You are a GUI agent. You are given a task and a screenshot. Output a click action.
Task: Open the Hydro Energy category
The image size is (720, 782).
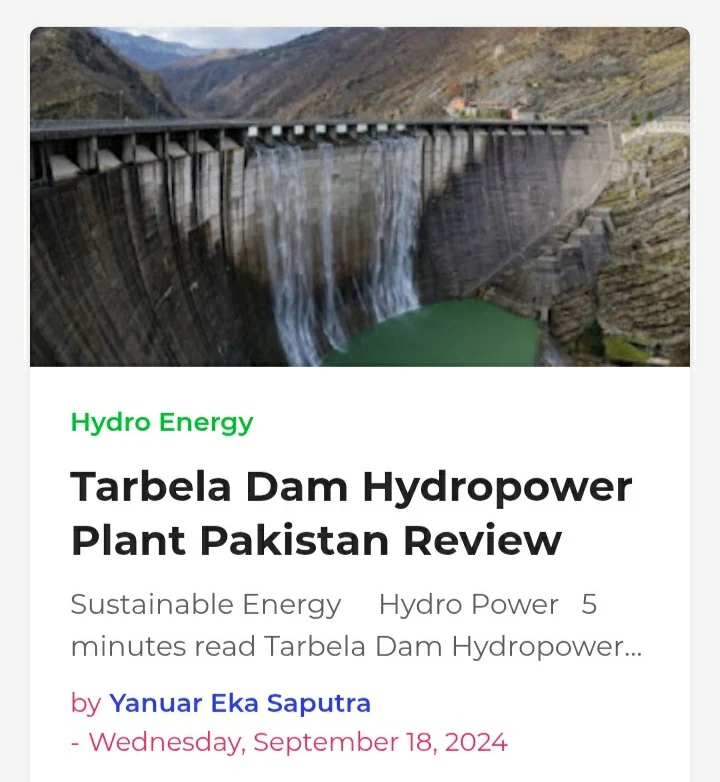(162, 422)
